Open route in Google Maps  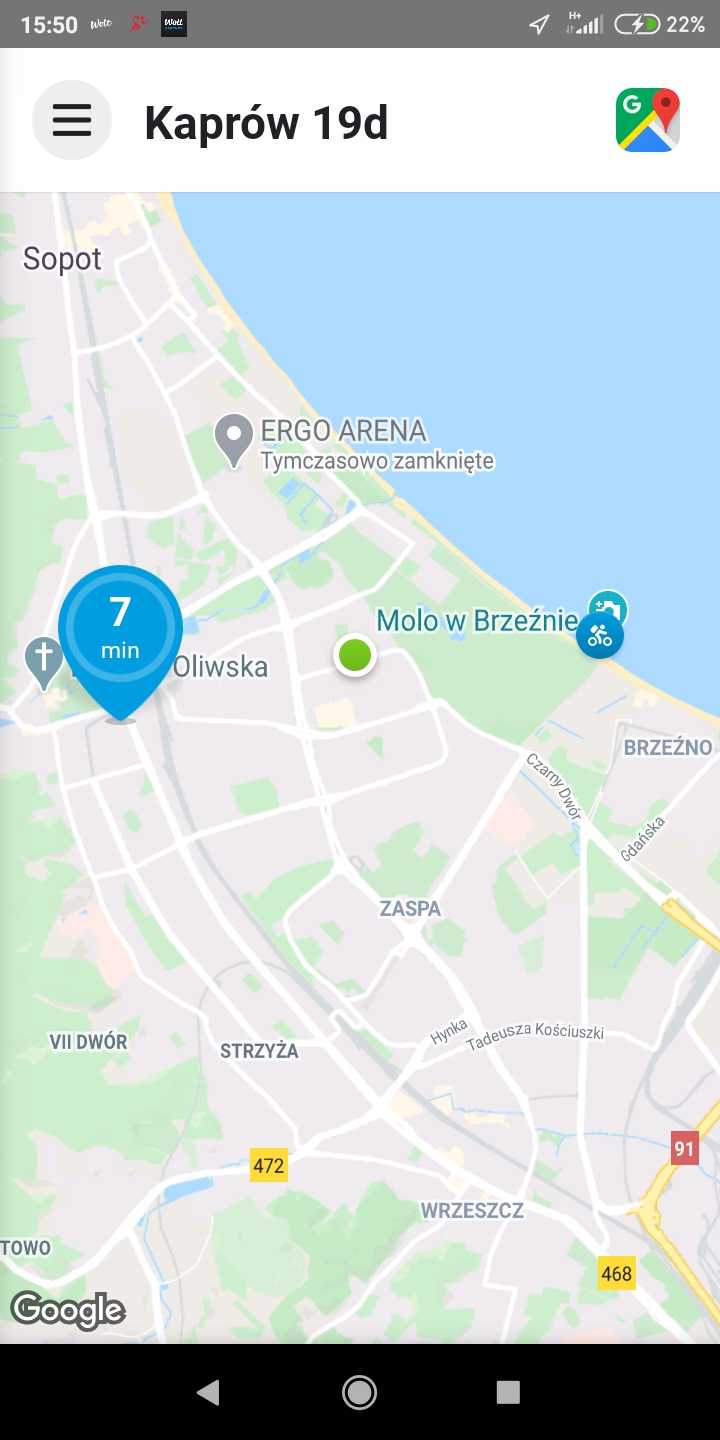tap(648, 121)
